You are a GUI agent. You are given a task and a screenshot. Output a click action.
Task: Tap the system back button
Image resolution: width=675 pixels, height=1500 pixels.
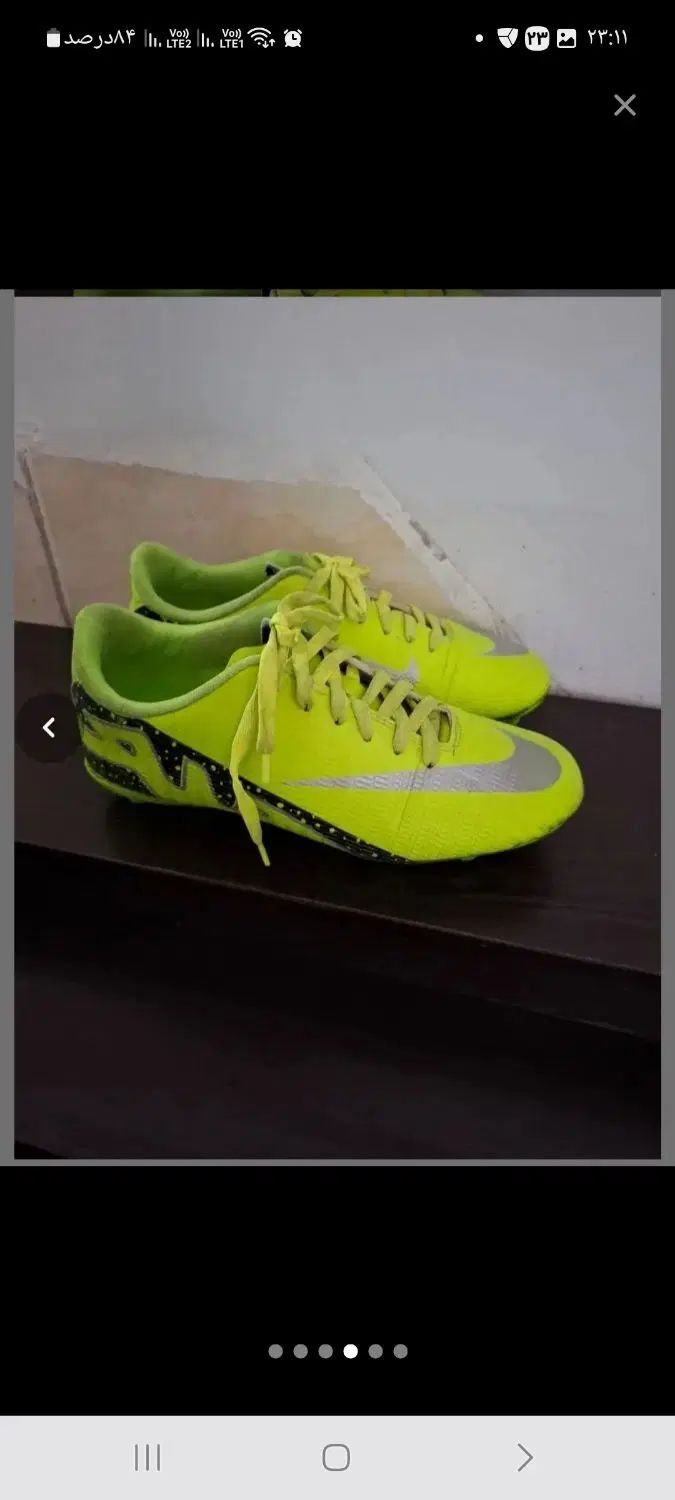524,1457
